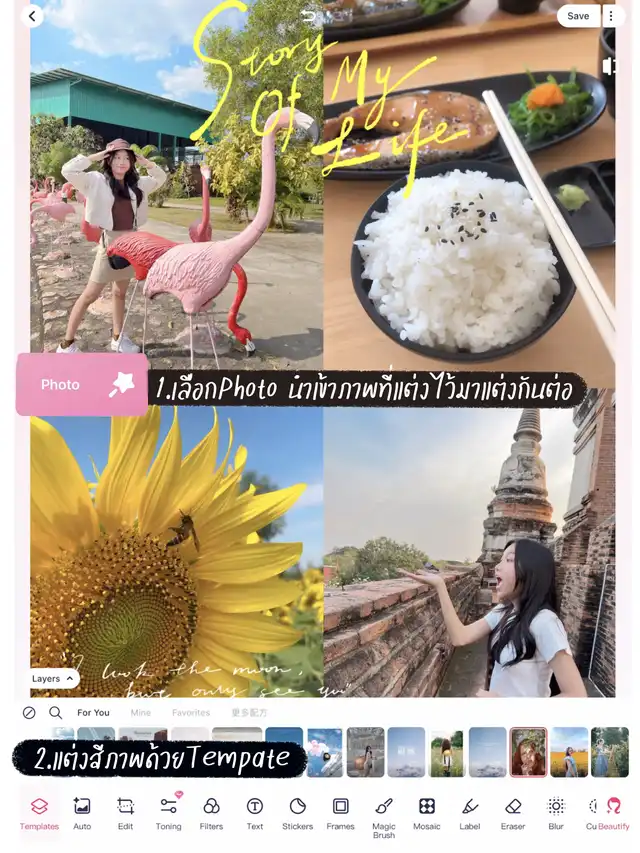
Task: Open the overflow menu beside Save
Action: pyautogui.click(x=610, y=16)
